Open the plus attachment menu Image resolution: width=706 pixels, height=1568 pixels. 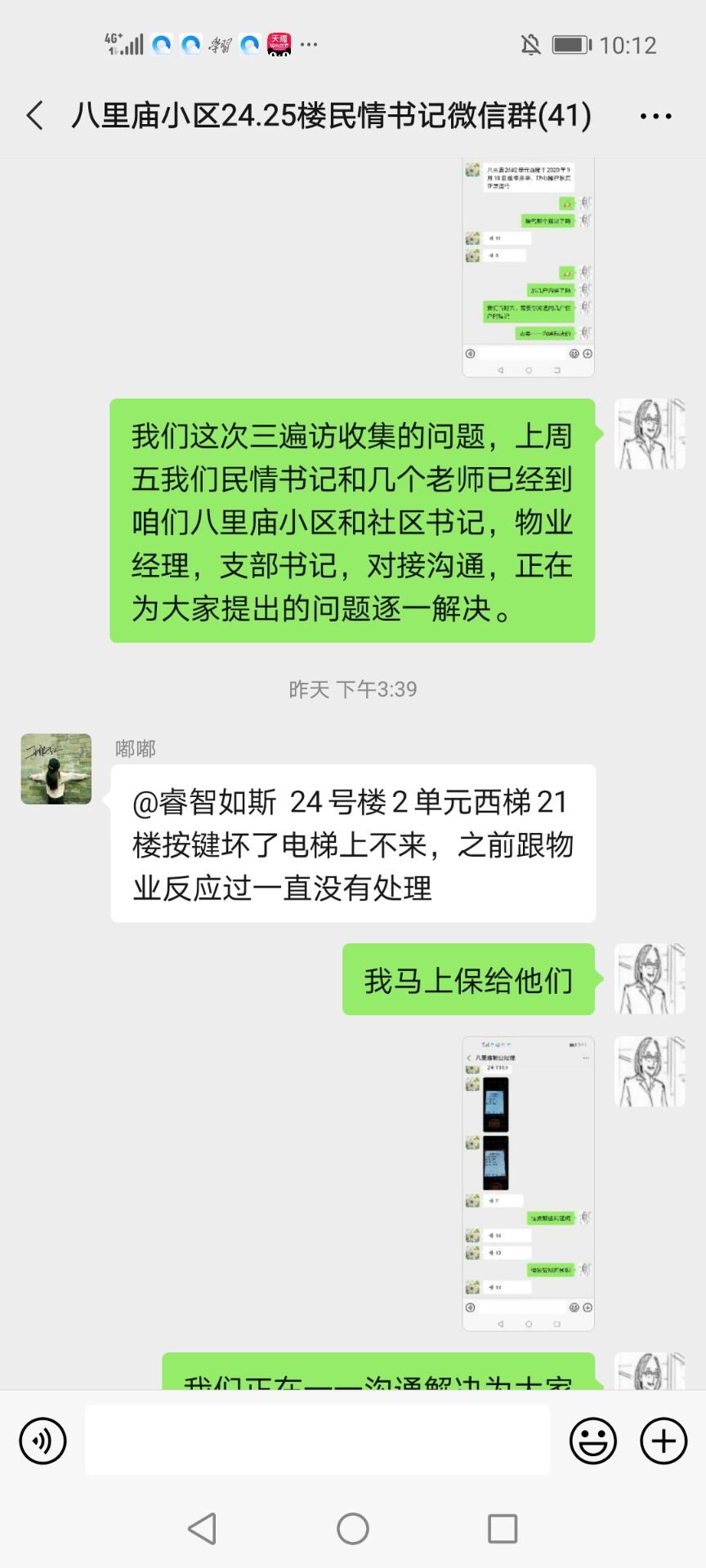664,1441
